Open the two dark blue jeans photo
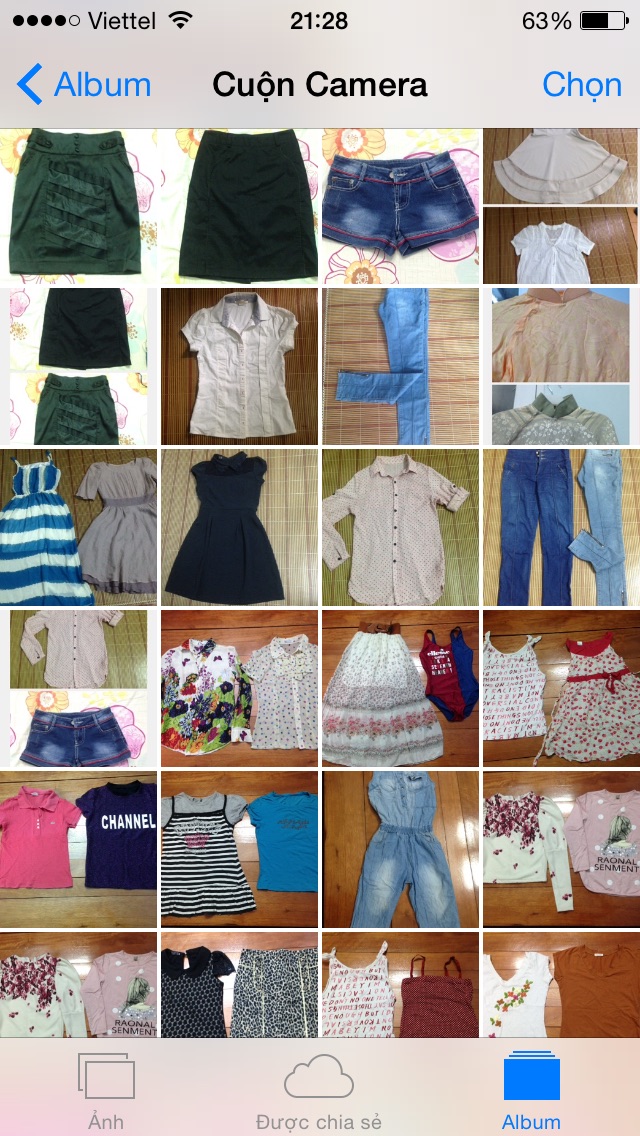Viewport: 640px width, 1136px height. pyautogui.click(x=561, y=527)
